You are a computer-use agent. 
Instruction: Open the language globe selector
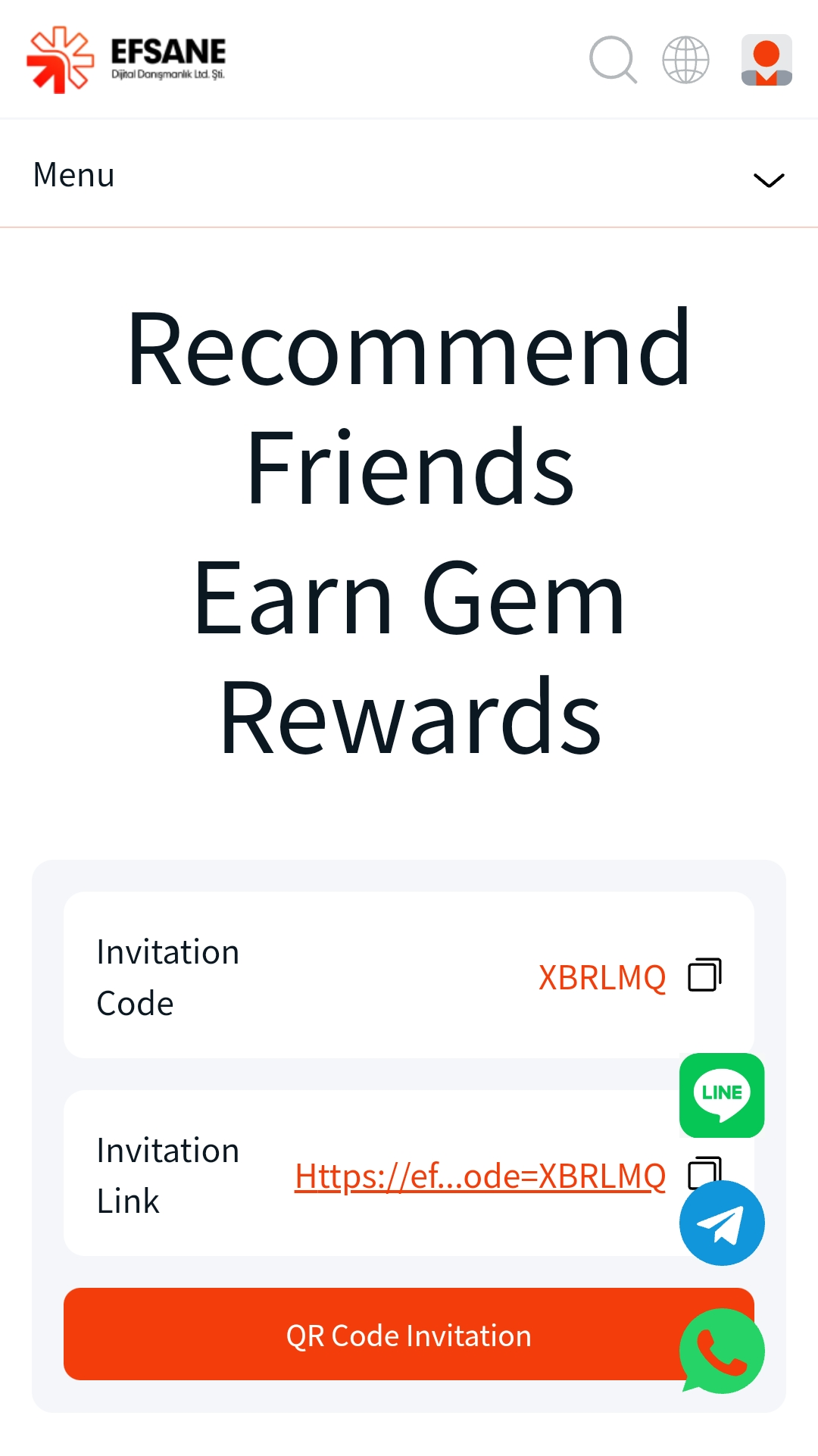coord(685,59)
